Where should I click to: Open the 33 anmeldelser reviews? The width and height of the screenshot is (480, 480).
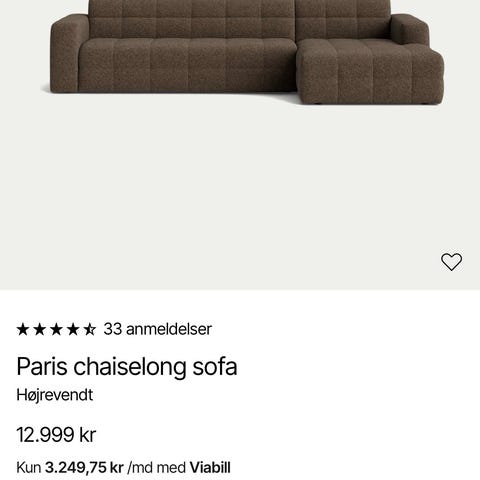coord(157,329)
